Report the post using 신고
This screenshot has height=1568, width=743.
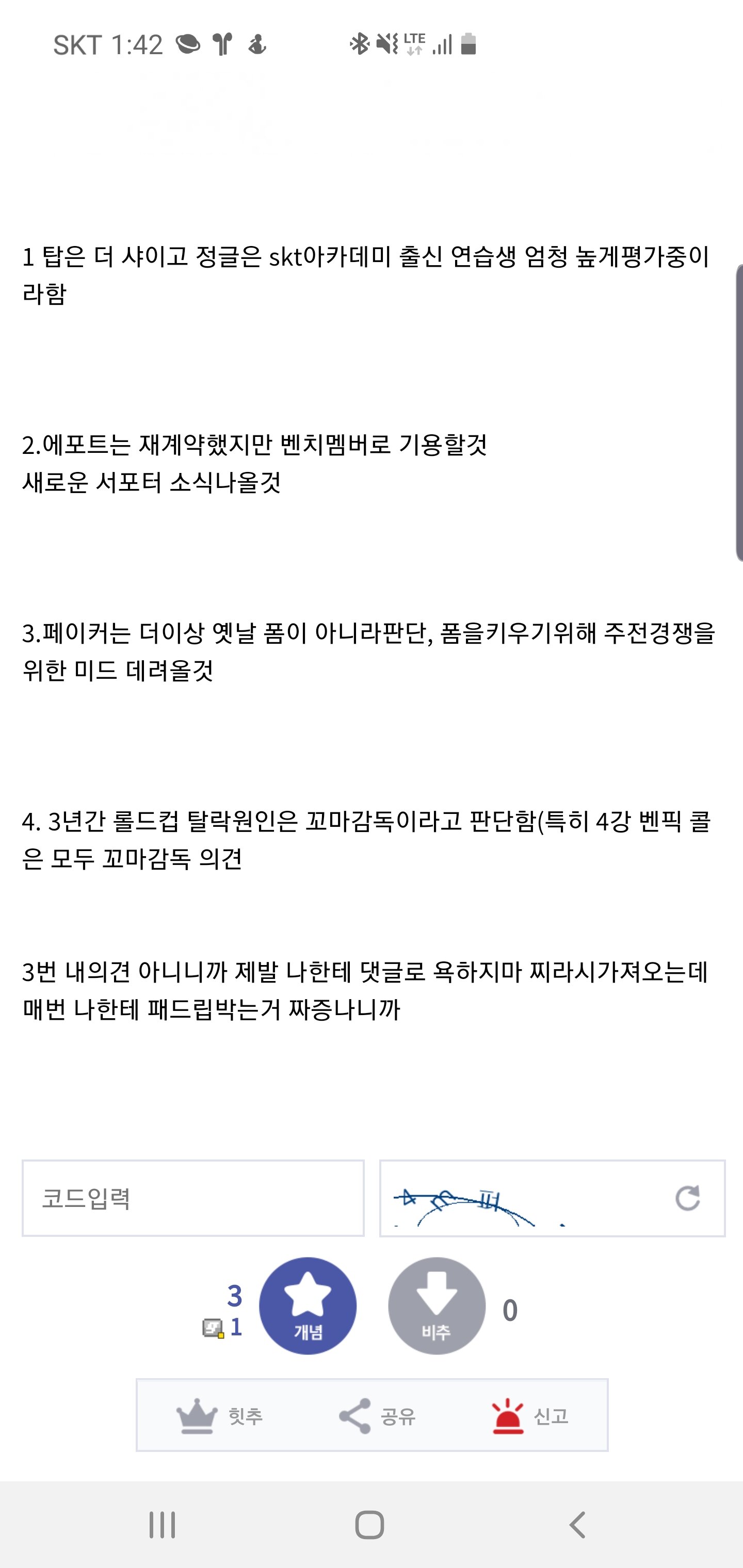(x=529, y=1416)
